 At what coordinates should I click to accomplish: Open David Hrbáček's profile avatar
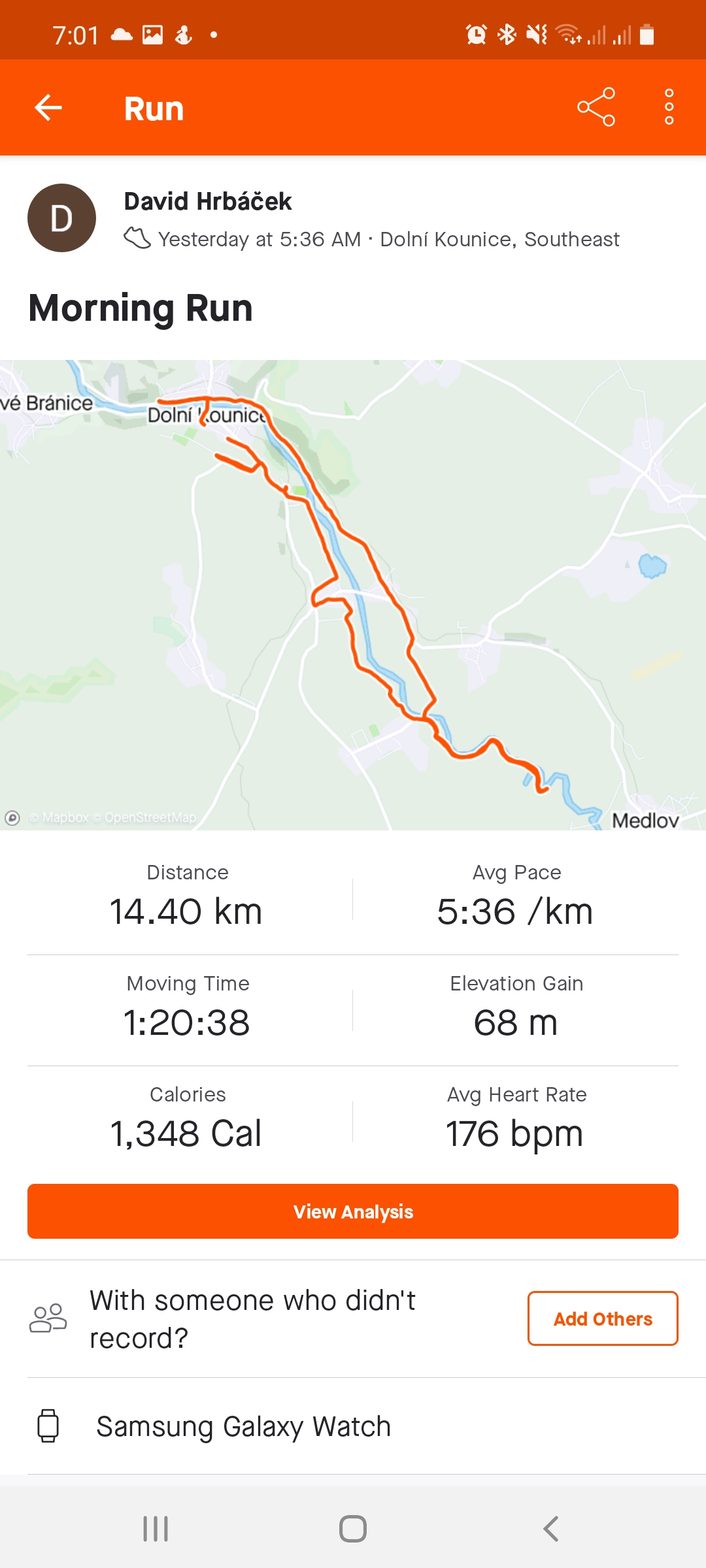[61, 218]
